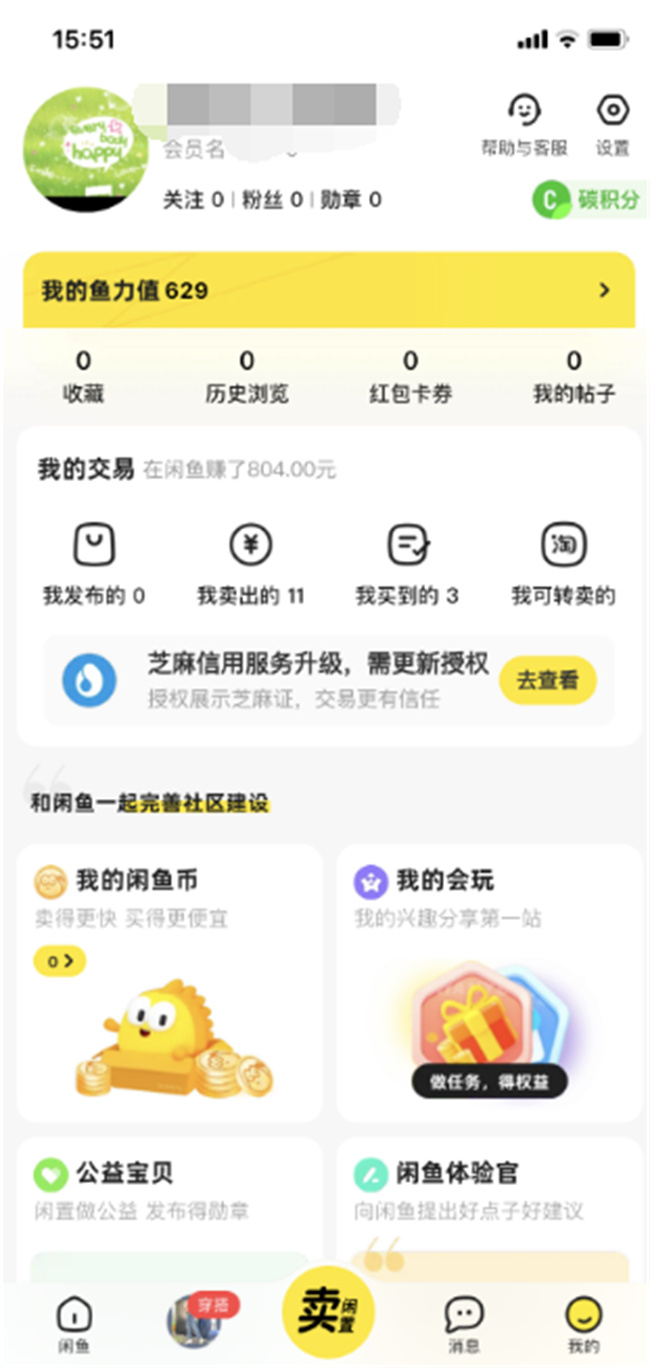This screenshot has height=1368, width=650.
Task: Open the 我的会玩 card
Action: coord(490,982)
